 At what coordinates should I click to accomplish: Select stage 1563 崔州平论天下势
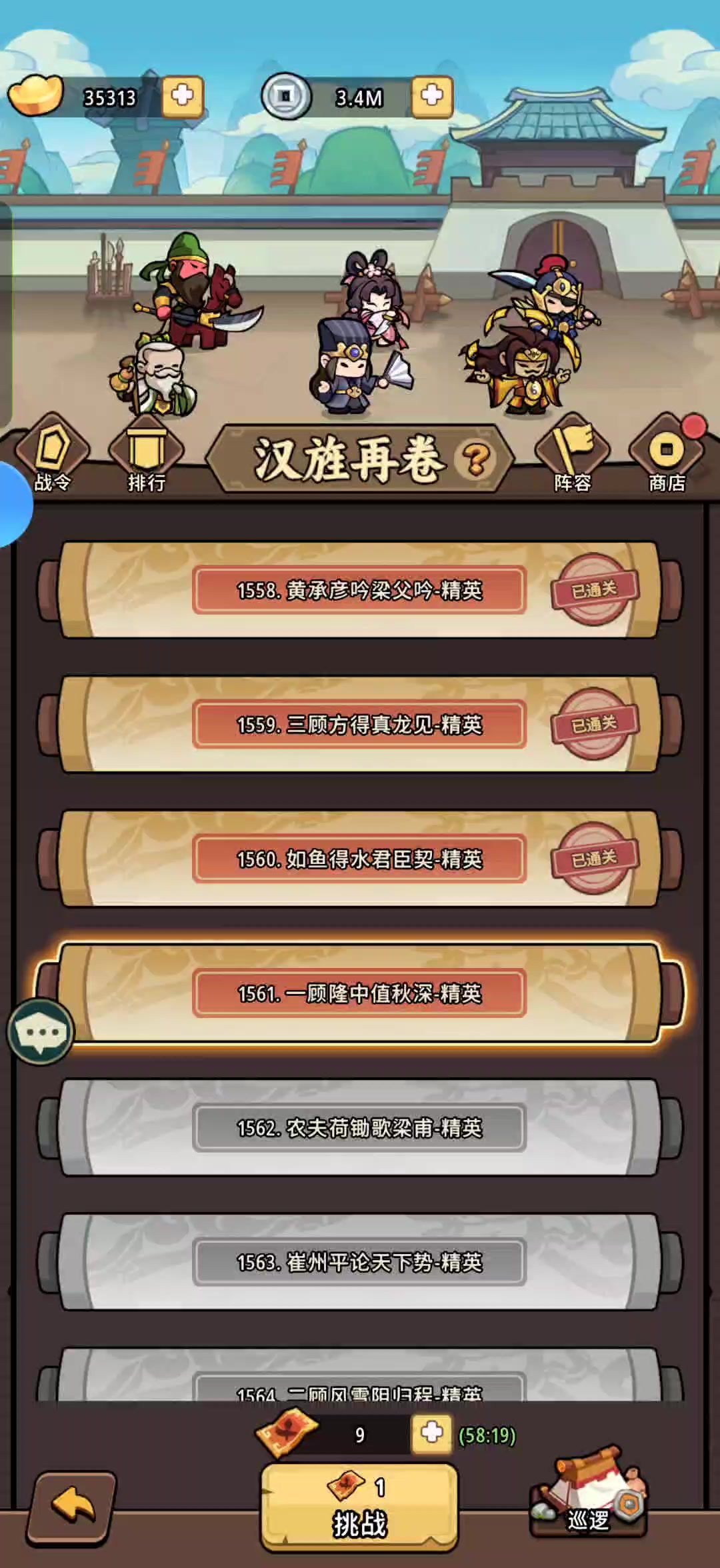coord(359,1262)
